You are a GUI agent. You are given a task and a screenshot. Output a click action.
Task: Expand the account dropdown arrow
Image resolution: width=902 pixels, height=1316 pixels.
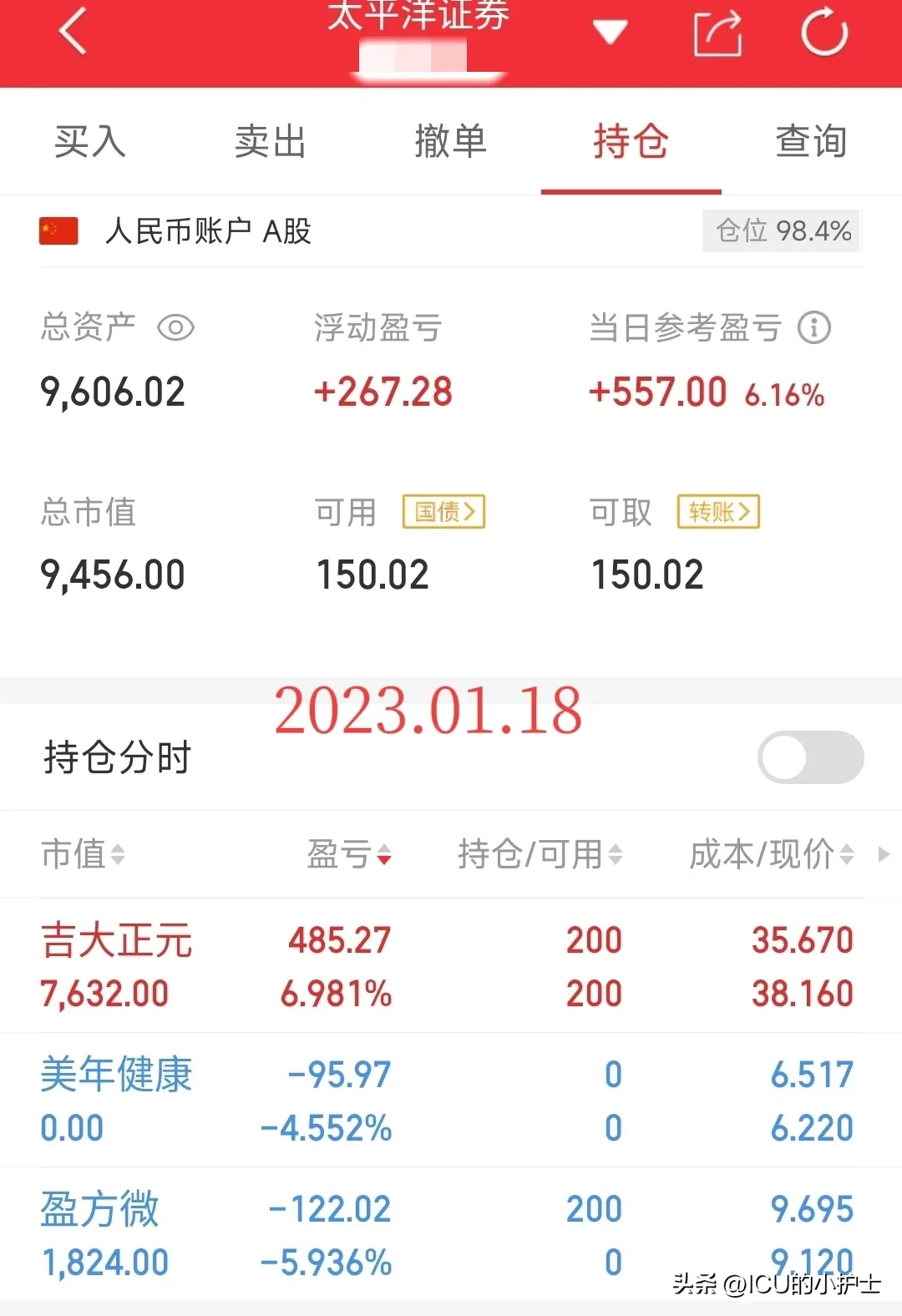pos(610,33)
